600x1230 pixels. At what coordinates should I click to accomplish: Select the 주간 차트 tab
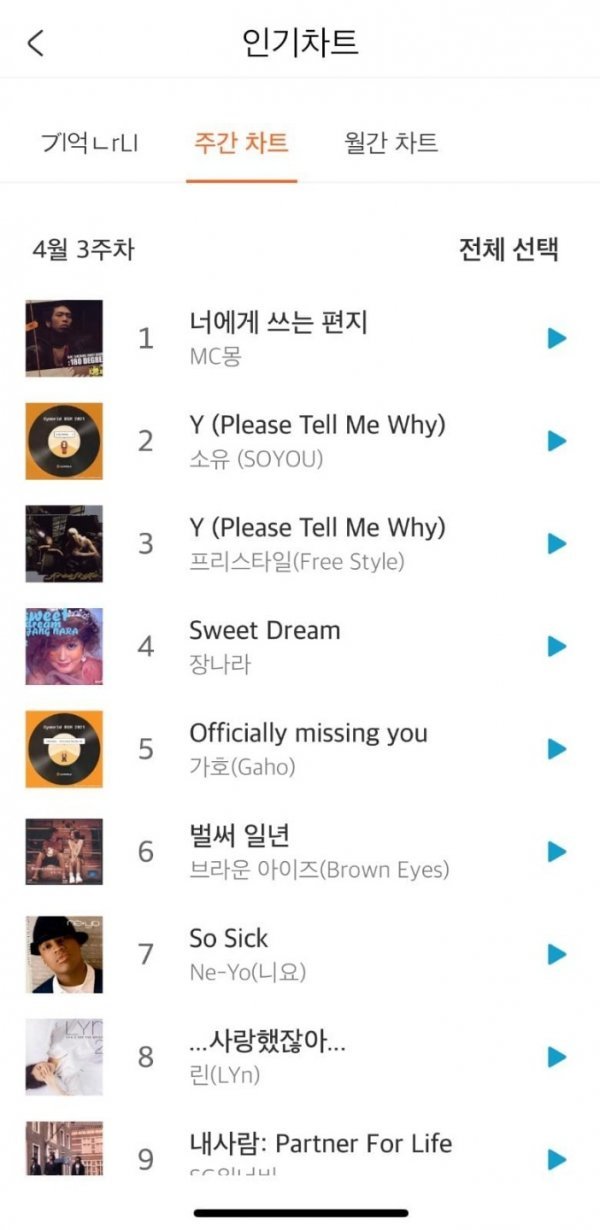(241, 142)
